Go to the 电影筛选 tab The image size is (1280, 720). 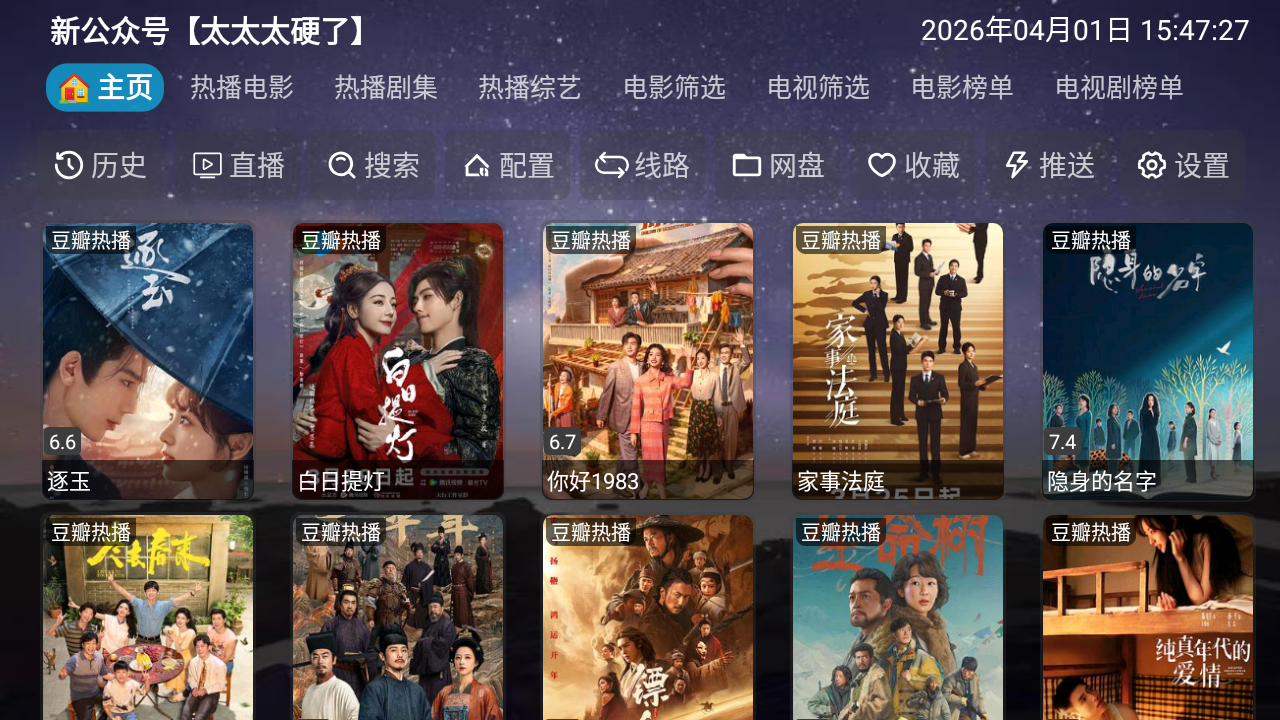[674, 88]
